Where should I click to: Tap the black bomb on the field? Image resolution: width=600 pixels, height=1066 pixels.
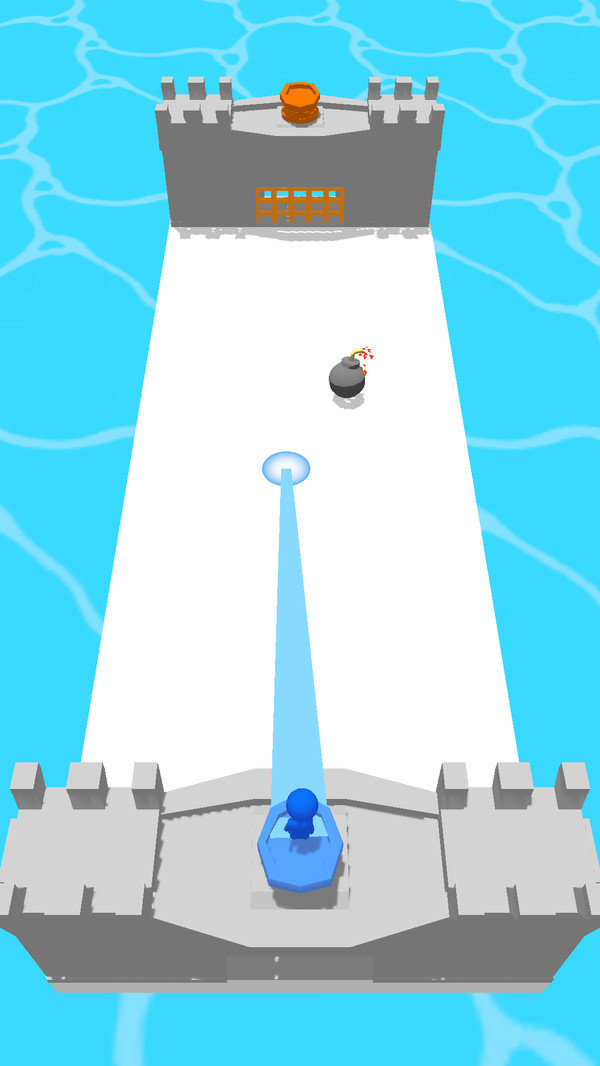[346, 379]
